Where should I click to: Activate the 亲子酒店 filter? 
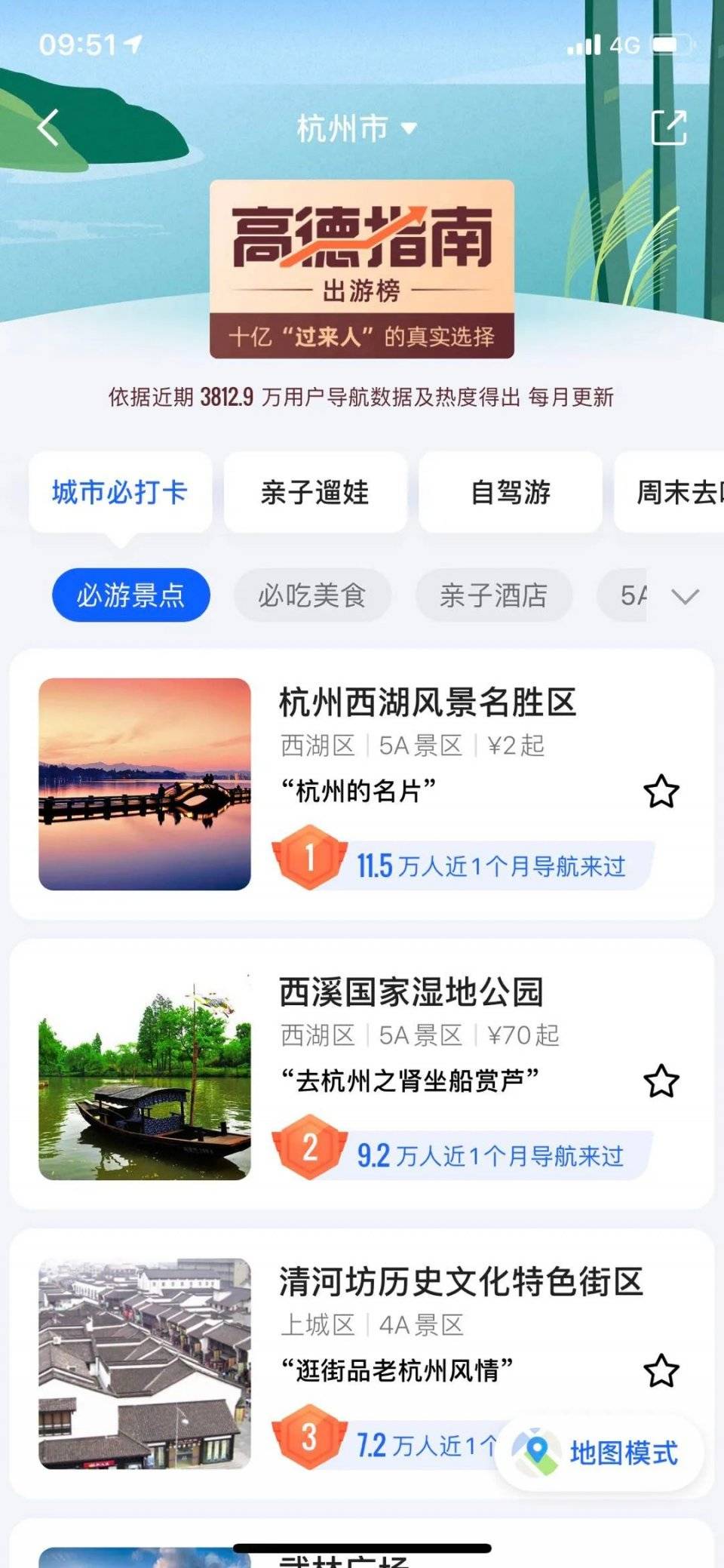[492, 595]
